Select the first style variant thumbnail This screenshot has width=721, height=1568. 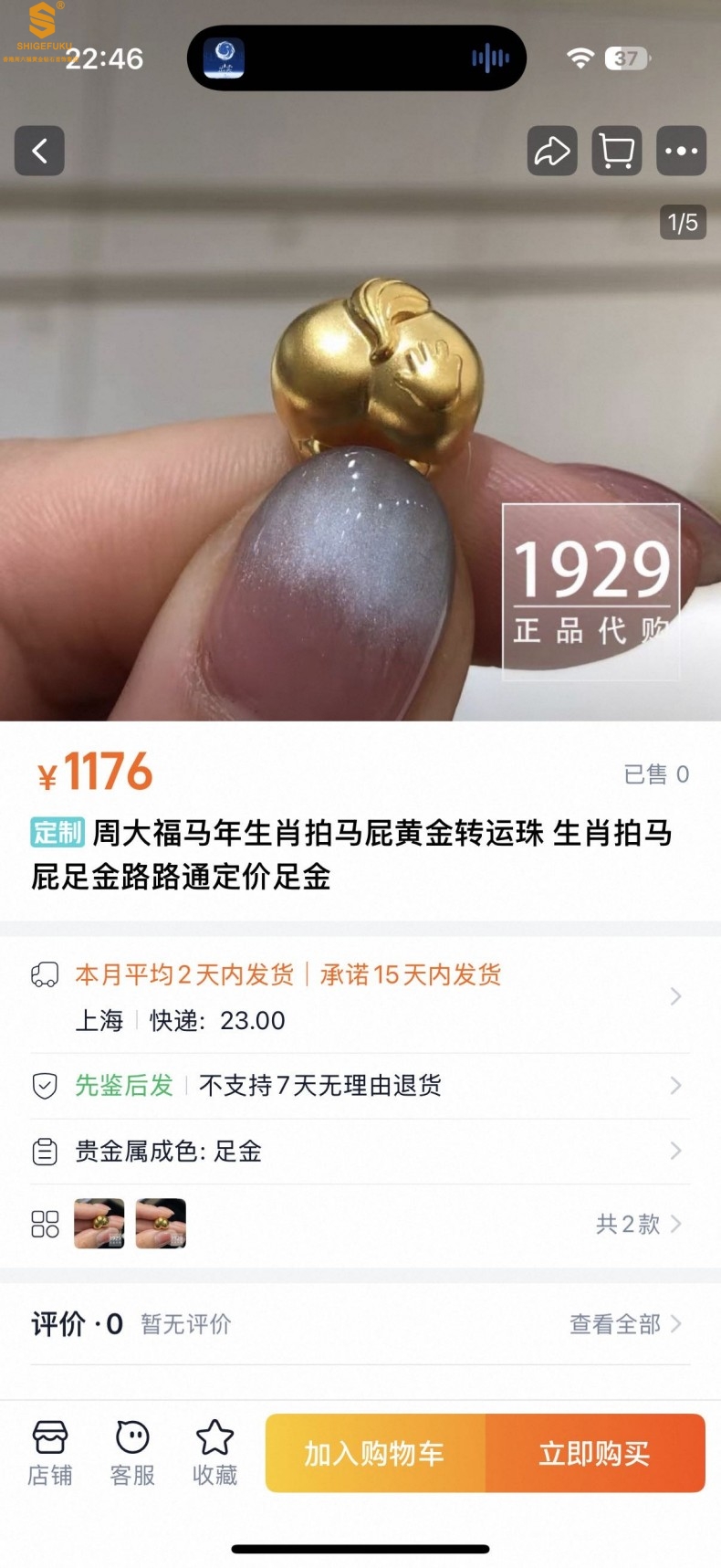click(99, 1224)
